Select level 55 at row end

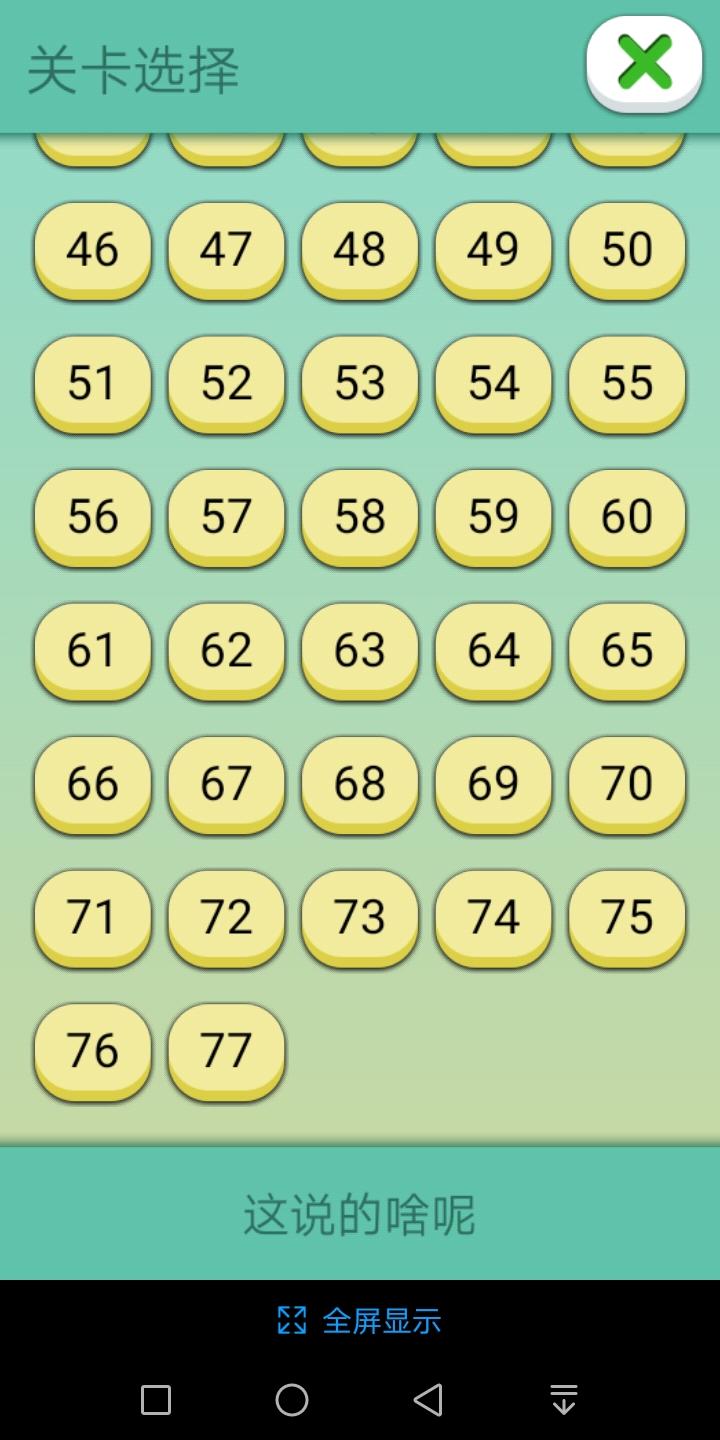tap(626, 384)
